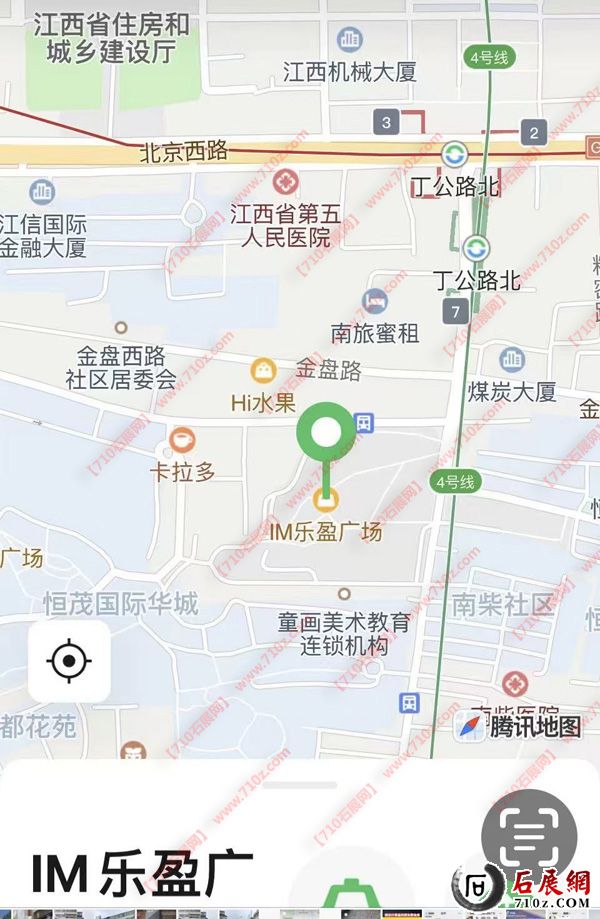Recenter map on current location

[69, 661]
